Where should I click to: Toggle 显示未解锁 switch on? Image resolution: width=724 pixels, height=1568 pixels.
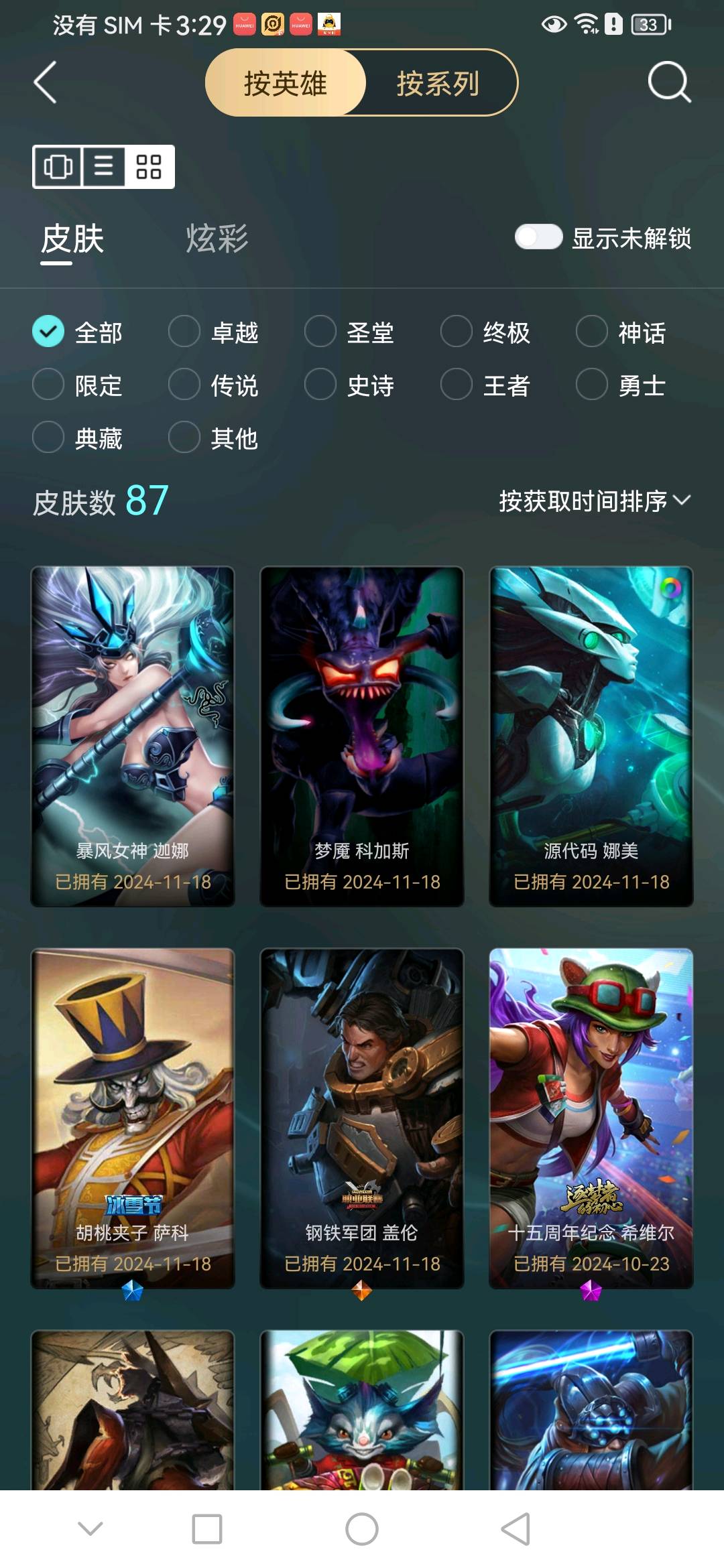tap(538, 237)
